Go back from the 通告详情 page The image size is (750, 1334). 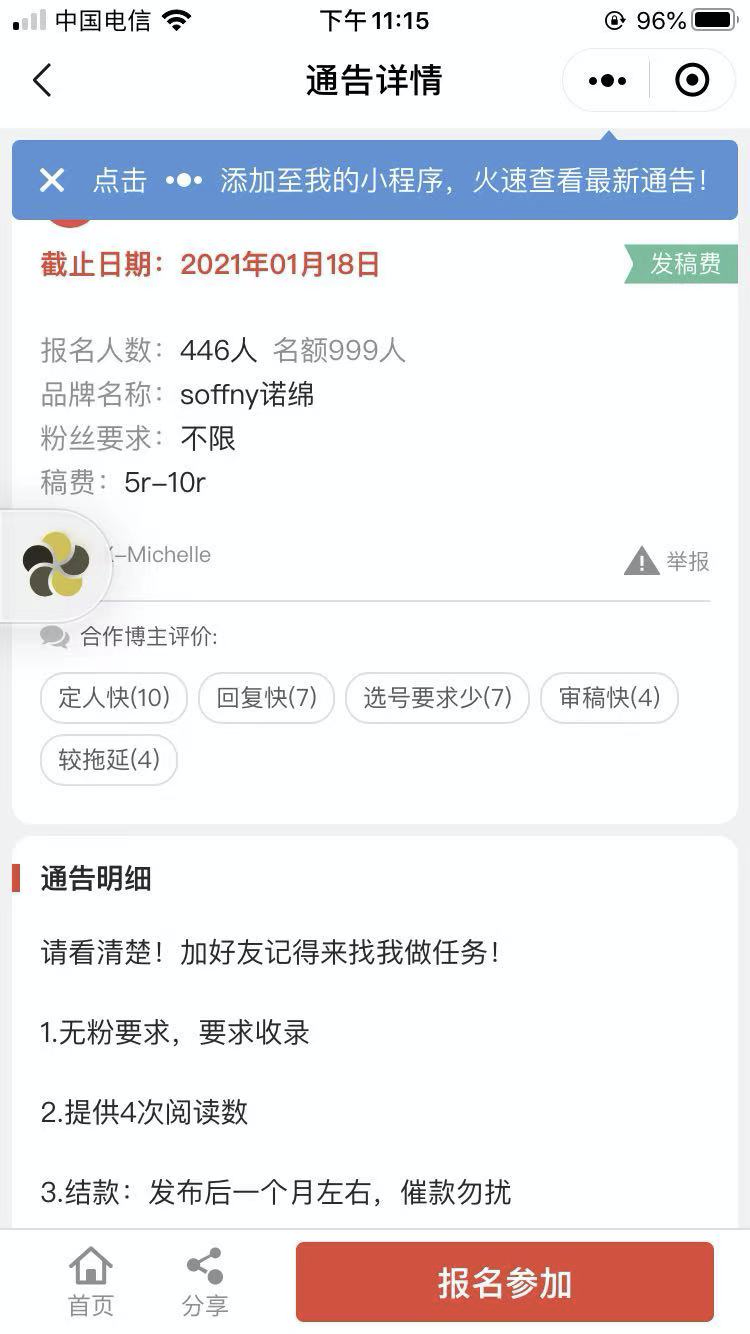pos(42,81)
